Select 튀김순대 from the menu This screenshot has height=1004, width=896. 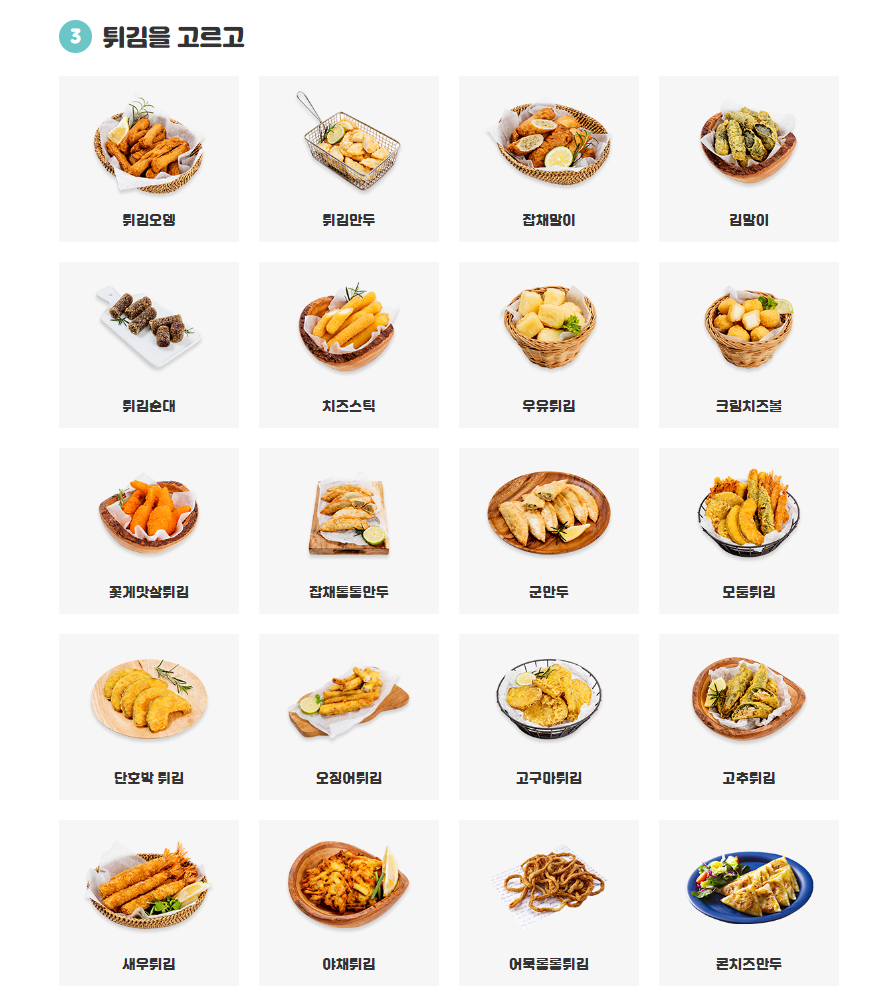(x=149, y=344)
